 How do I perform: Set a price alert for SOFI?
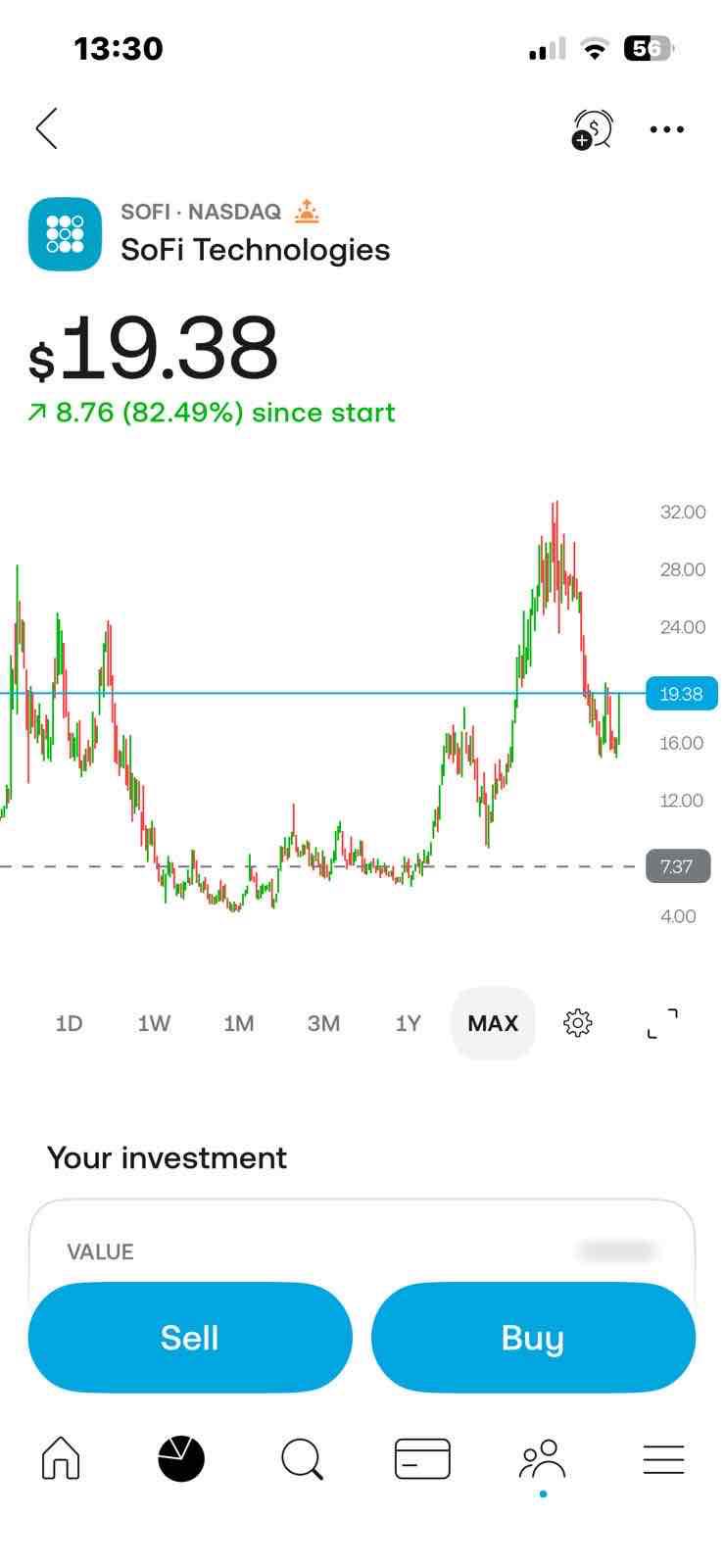point(593,128)
